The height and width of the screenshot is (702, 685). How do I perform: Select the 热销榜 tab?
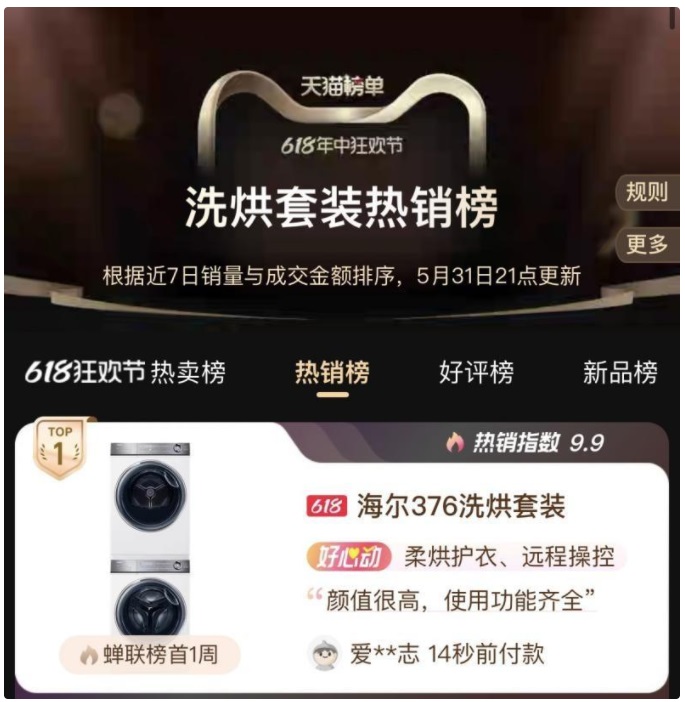click(x=332, y=373)
